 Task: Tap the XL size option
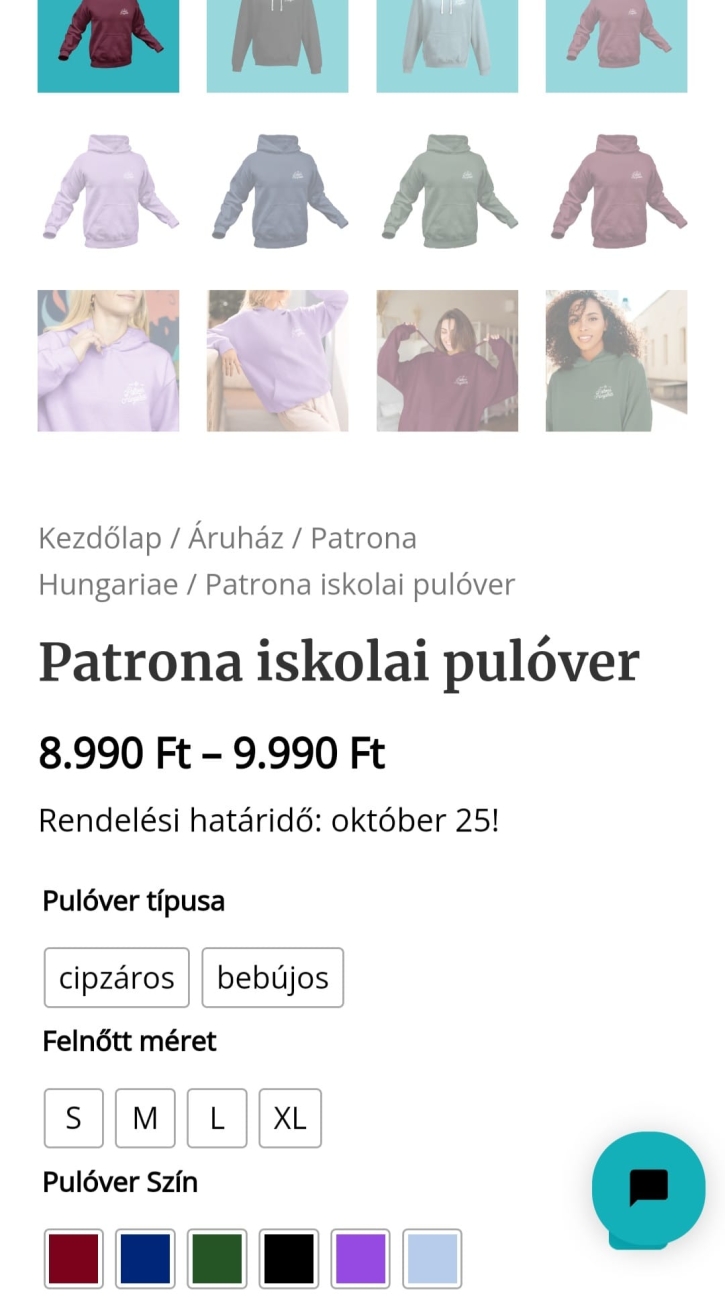tap(290, 1118)
